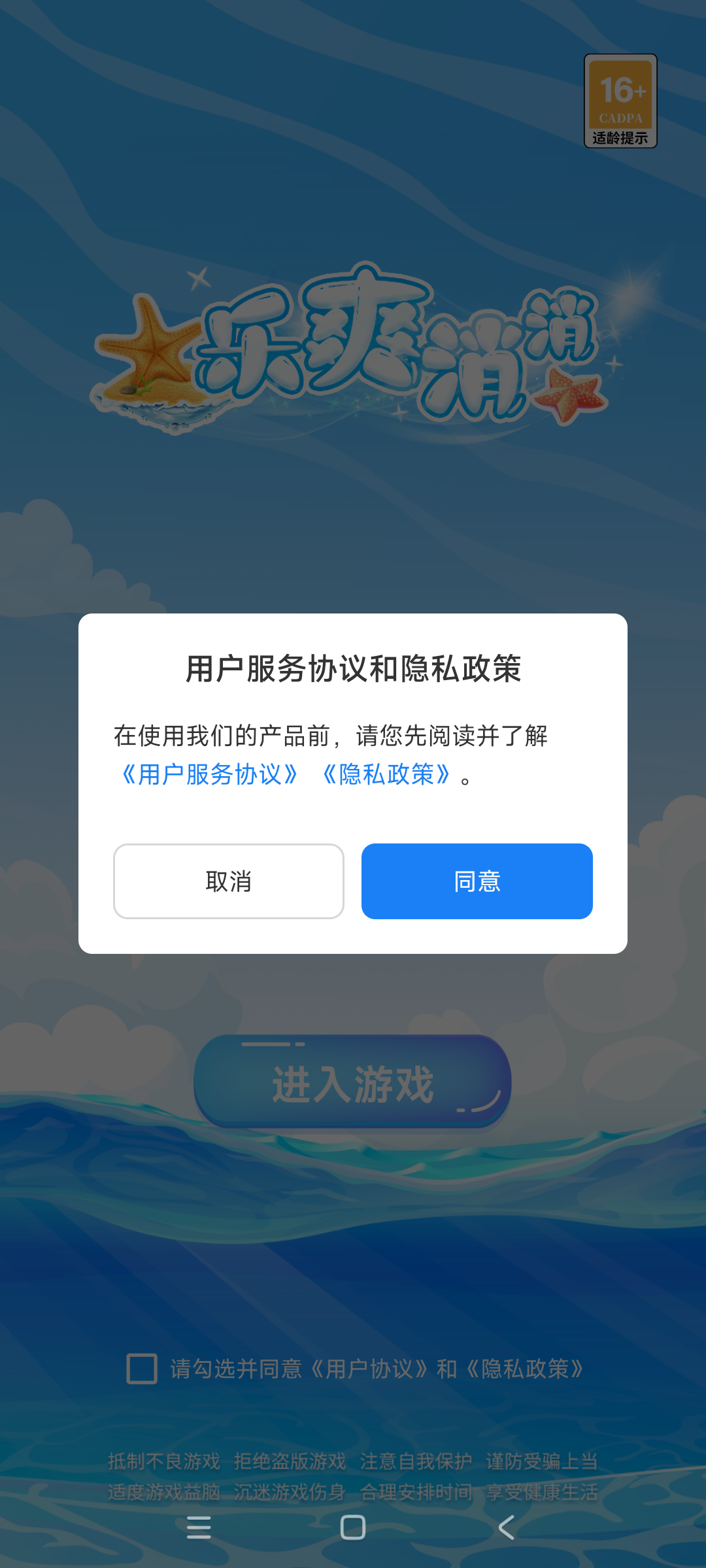706x1568 pixels.
Task: Open the 《隐私政策》 link in dialog
Action: (x=386, y=775)
